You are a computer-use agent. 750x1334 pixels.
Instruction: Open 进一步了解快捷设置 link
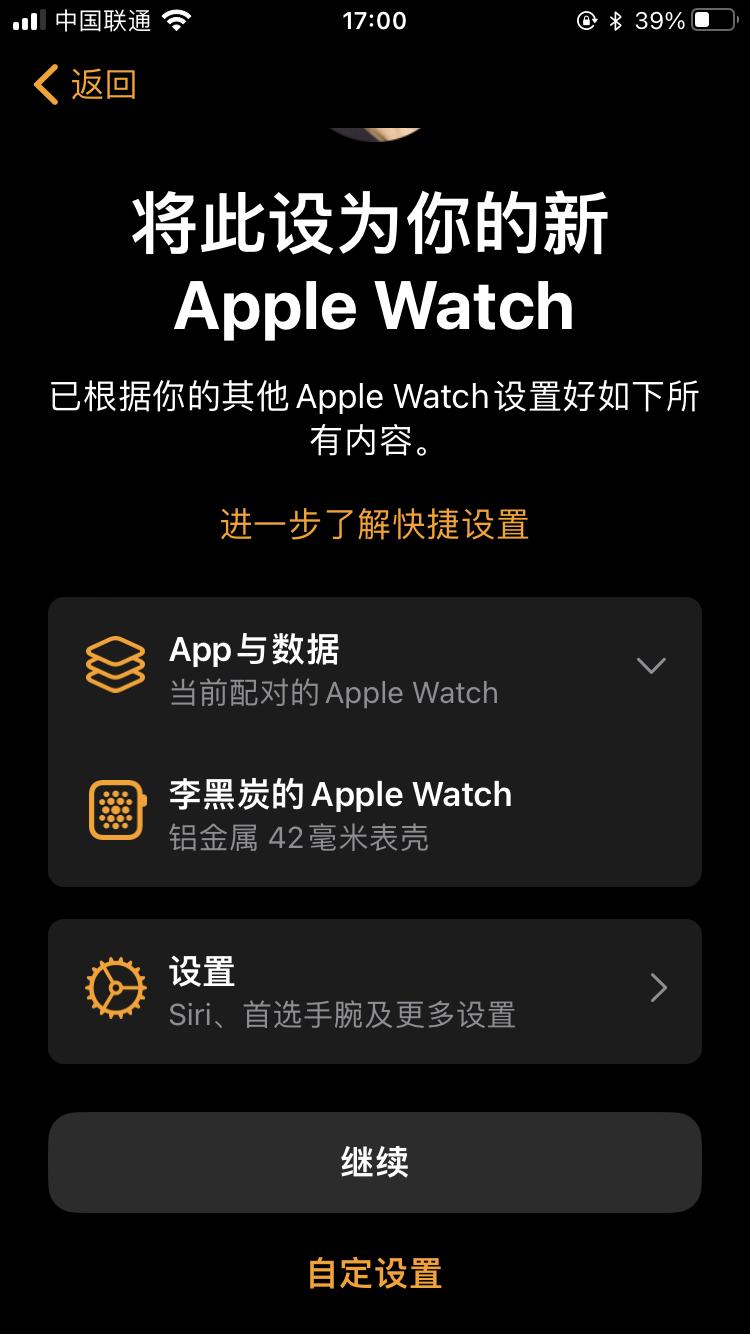pyautogui.click(x=375, y=525)
